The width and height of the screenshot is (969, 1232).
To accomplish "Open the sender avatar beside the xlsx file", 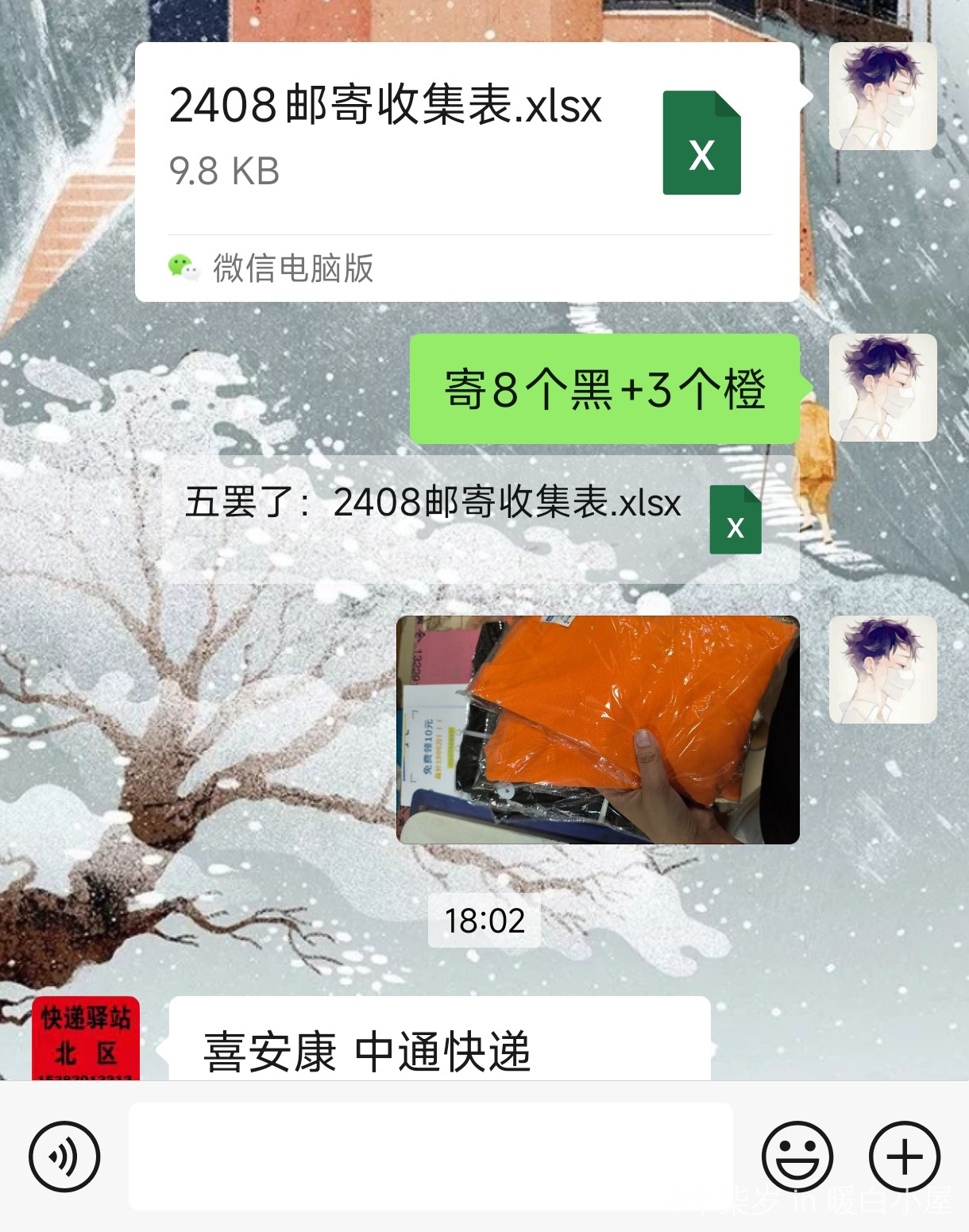I will [x=882, y=96].
